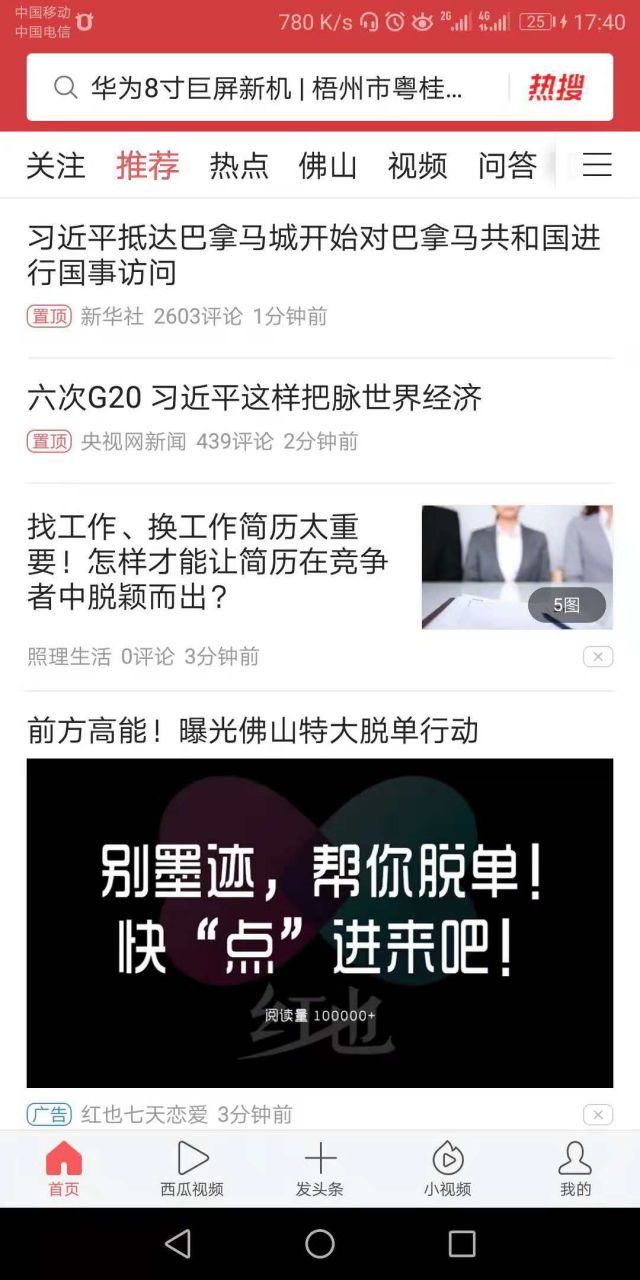Read the article about 巴拿马 state visit
640x1280 pixels.
click(314, 255)
